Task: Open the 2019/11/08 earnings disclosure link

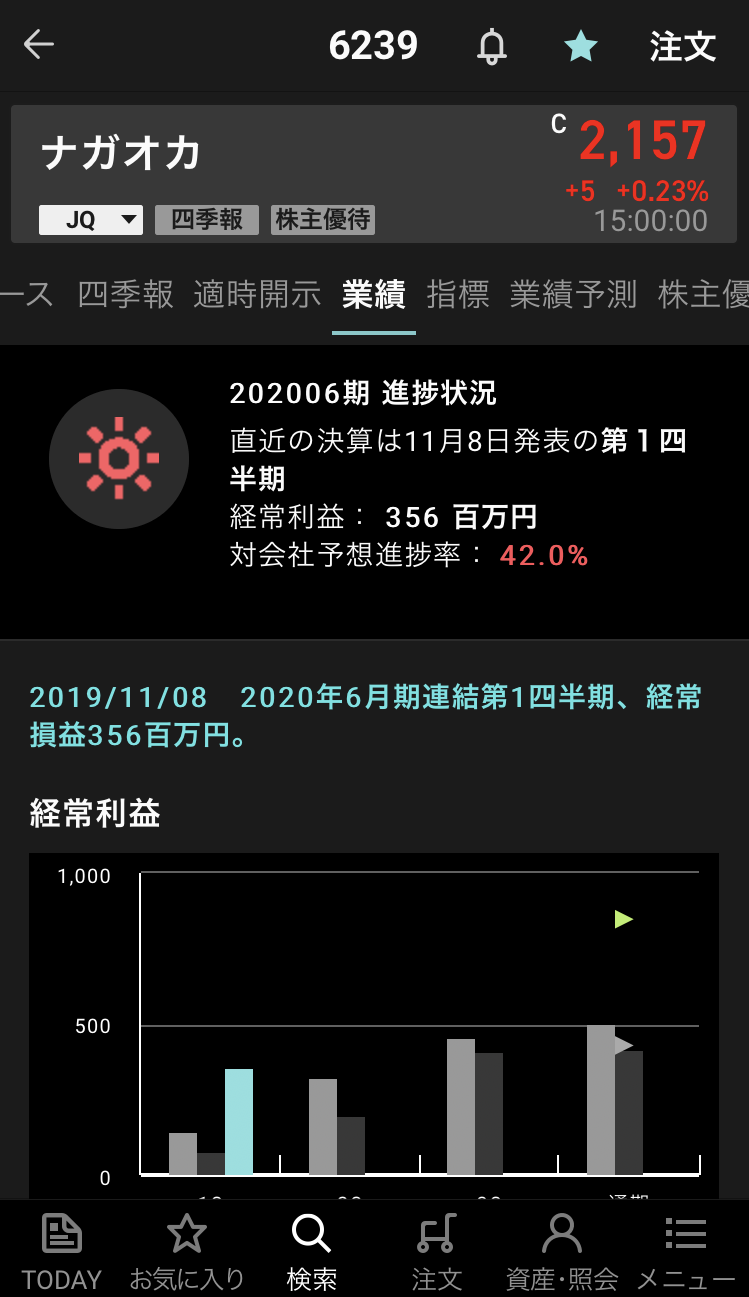Action: tap(366, 716)
